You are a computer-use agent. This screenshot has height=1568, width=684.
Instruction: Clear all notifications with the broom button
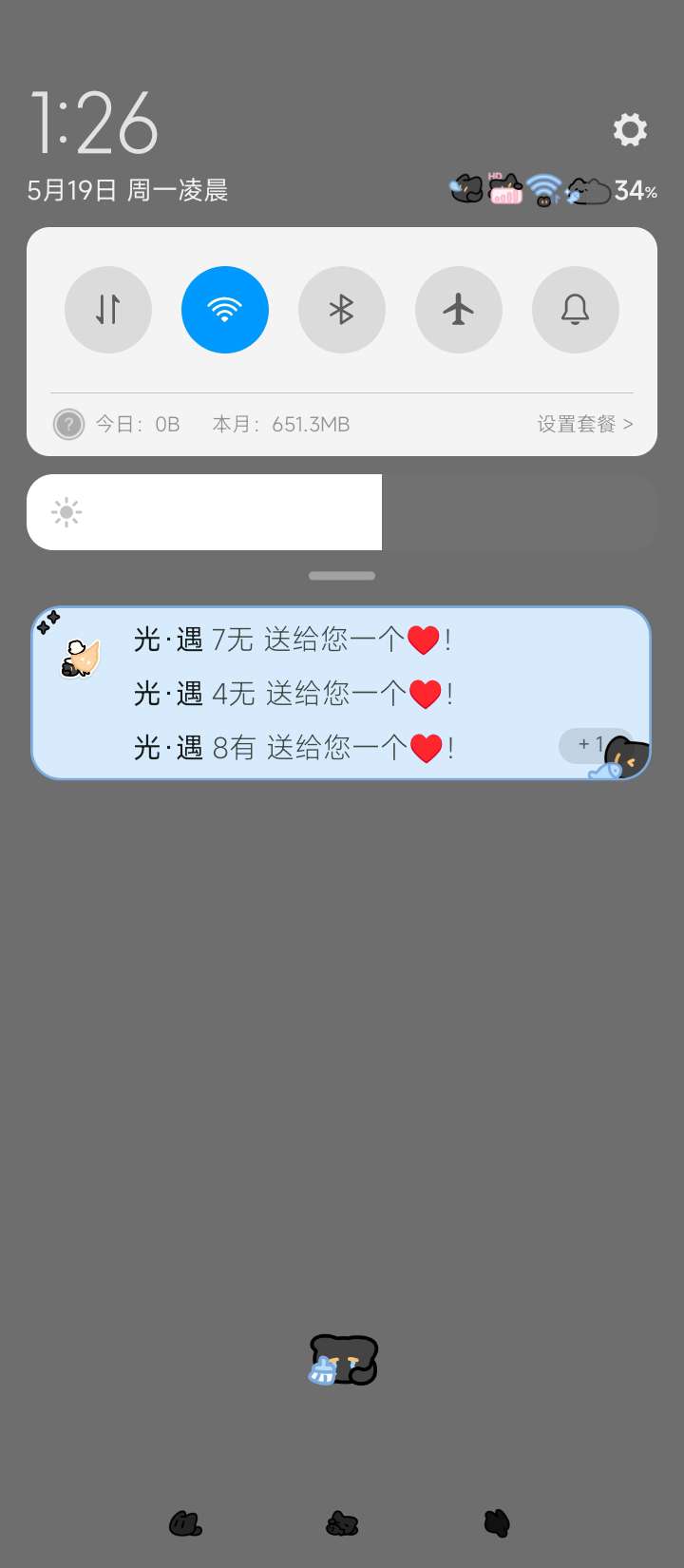point(343,1360)
